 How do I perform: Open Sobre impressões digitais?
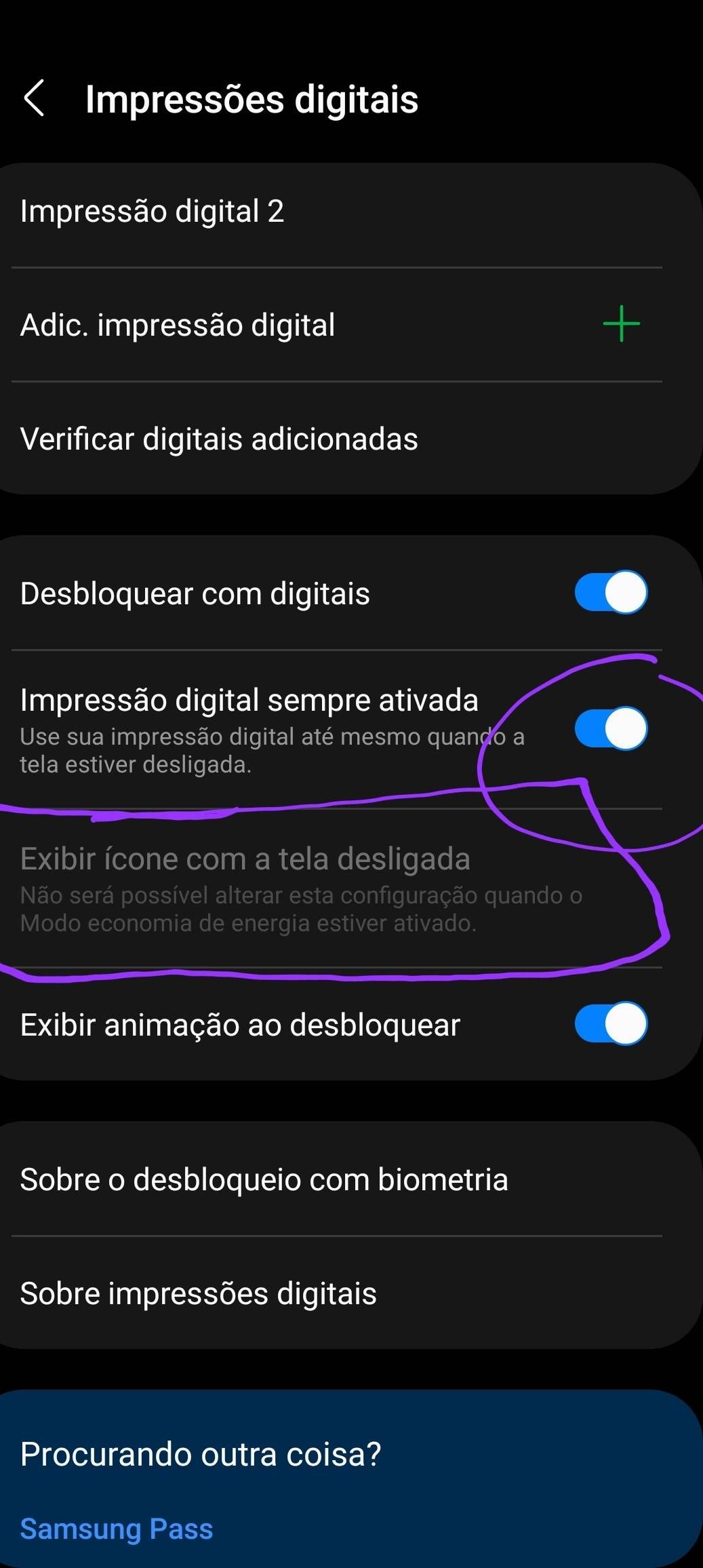pyautogui.click(x=198, y=1293)
